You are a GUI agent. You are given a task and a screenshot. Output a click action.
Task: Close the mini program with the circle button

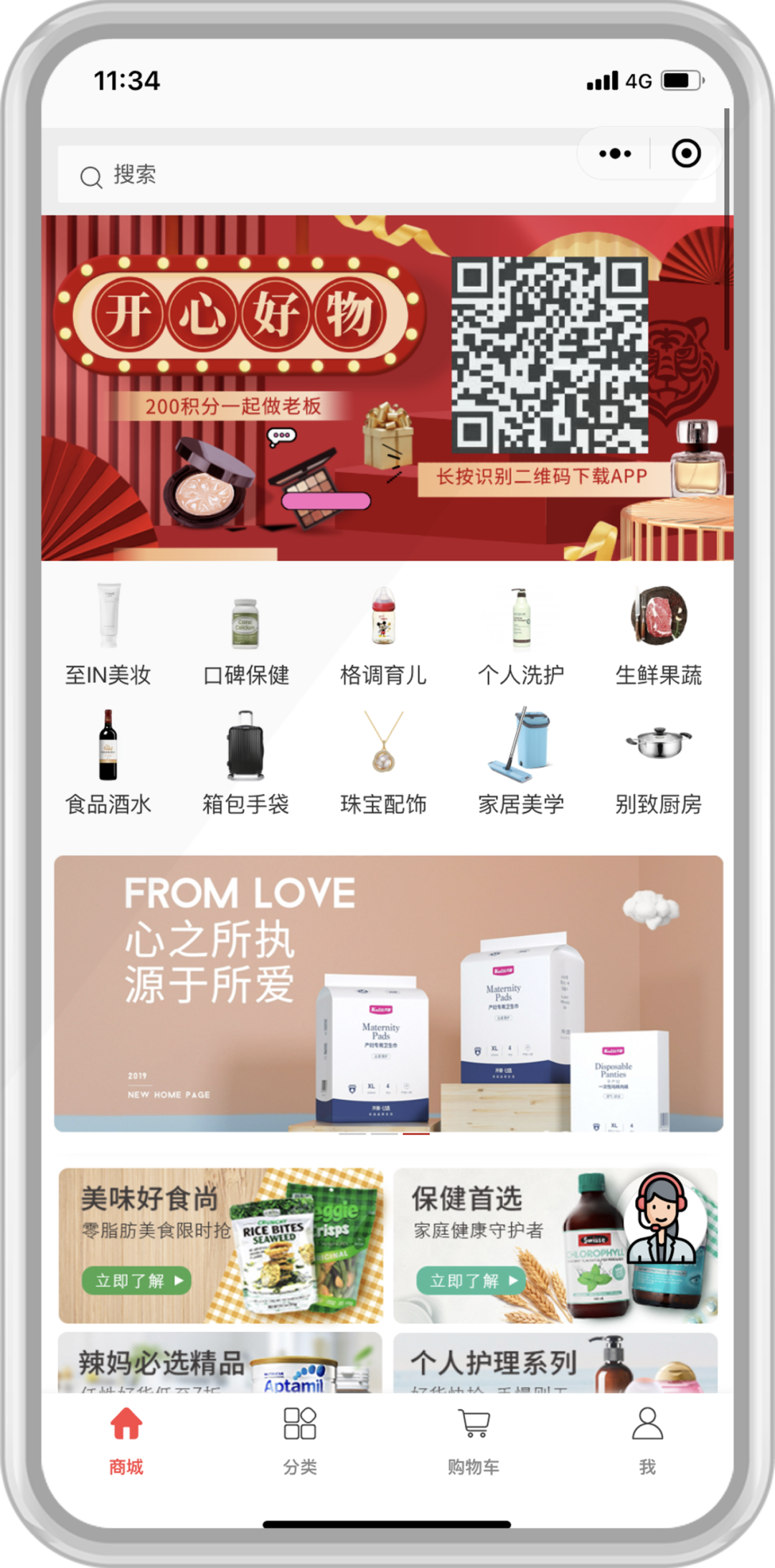click(686, 154)
